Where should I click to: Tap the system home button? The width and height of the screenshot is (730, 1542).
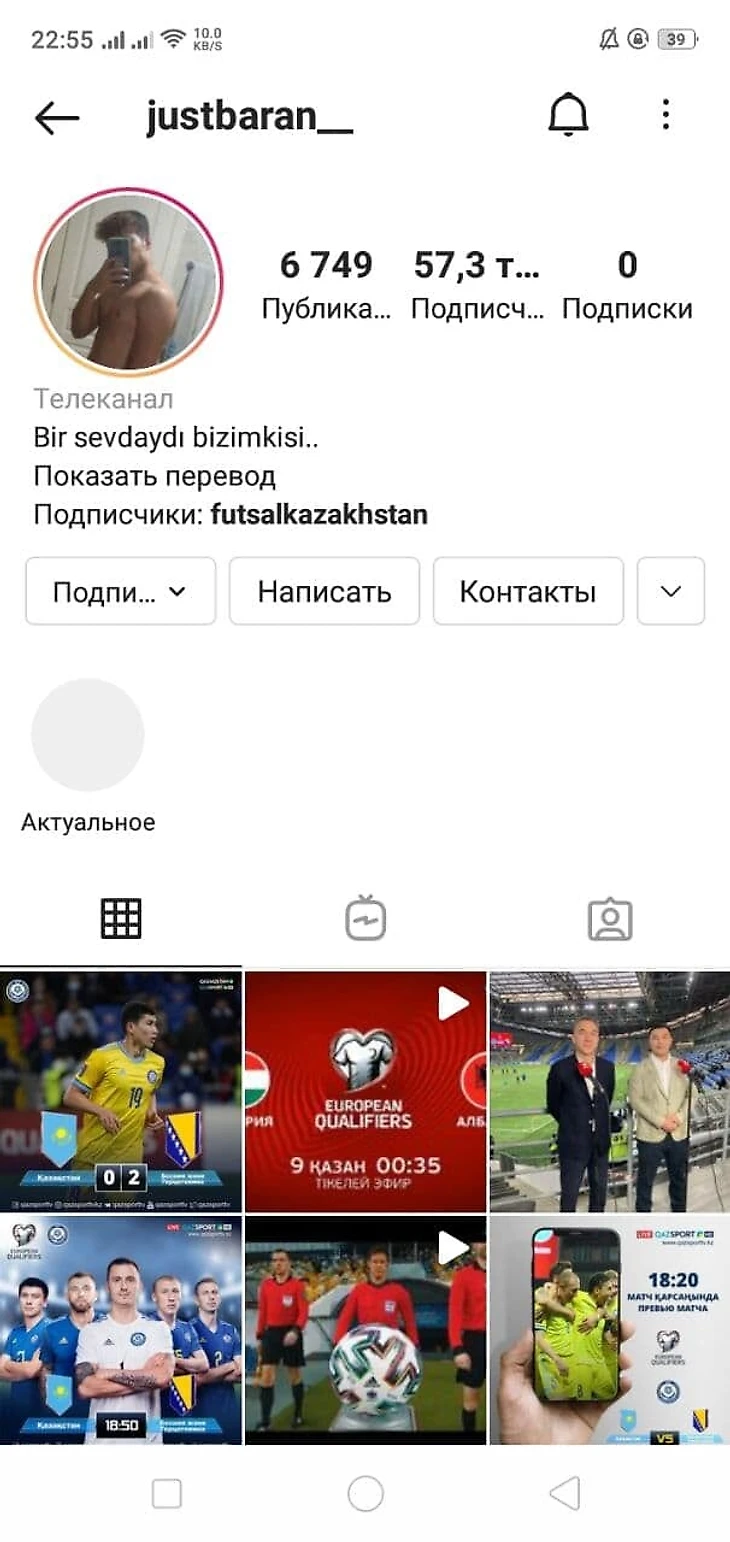point(365,1494)
